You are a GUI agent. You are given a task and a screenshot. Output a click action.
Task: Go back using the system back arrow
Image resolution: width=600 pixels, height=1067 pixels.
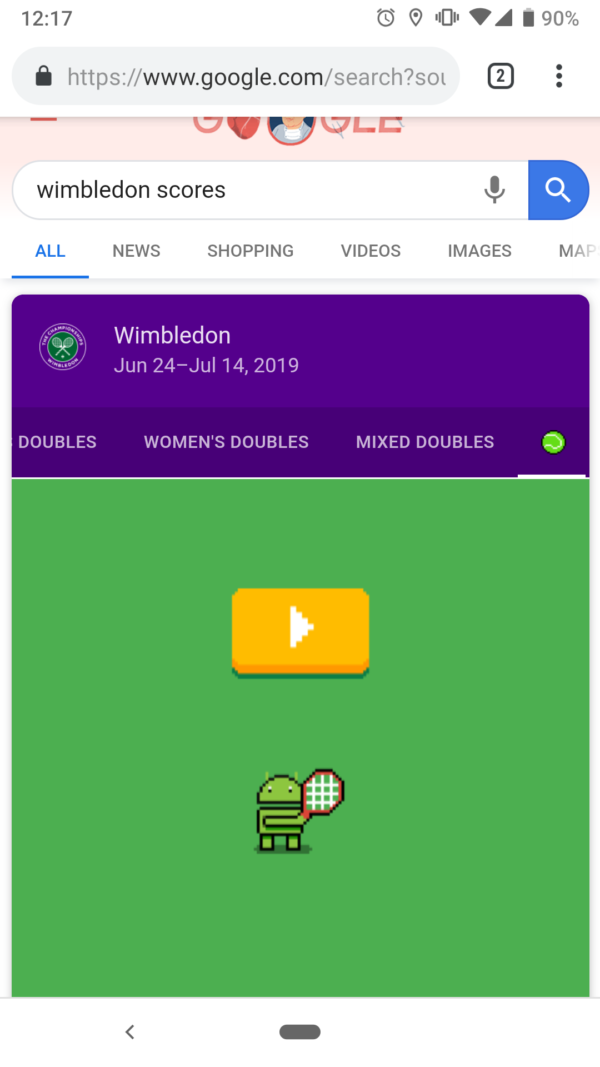129,1032
